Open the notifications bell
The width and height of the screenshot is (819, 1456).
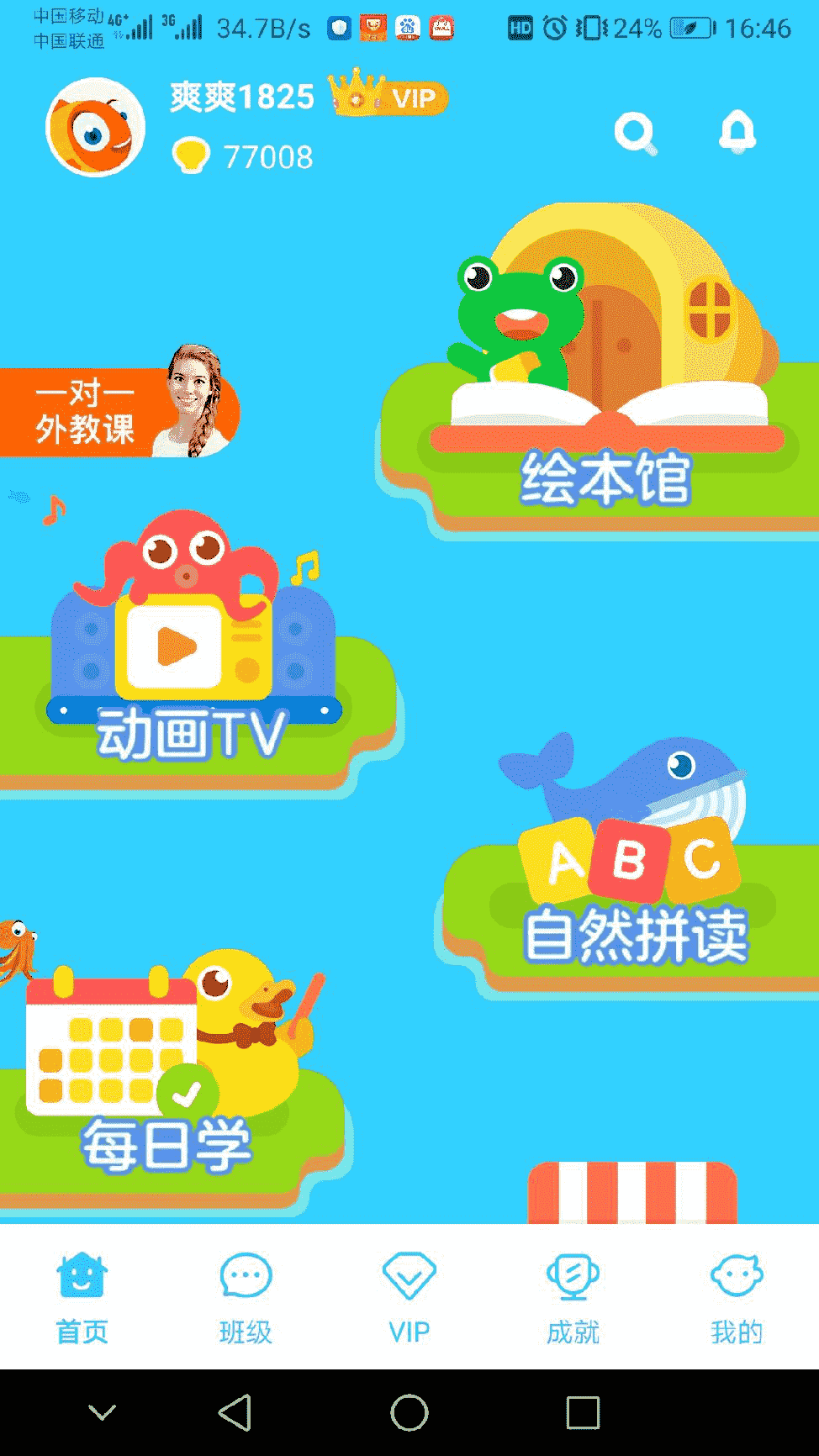pyautogui.click(x=737, y=132)
